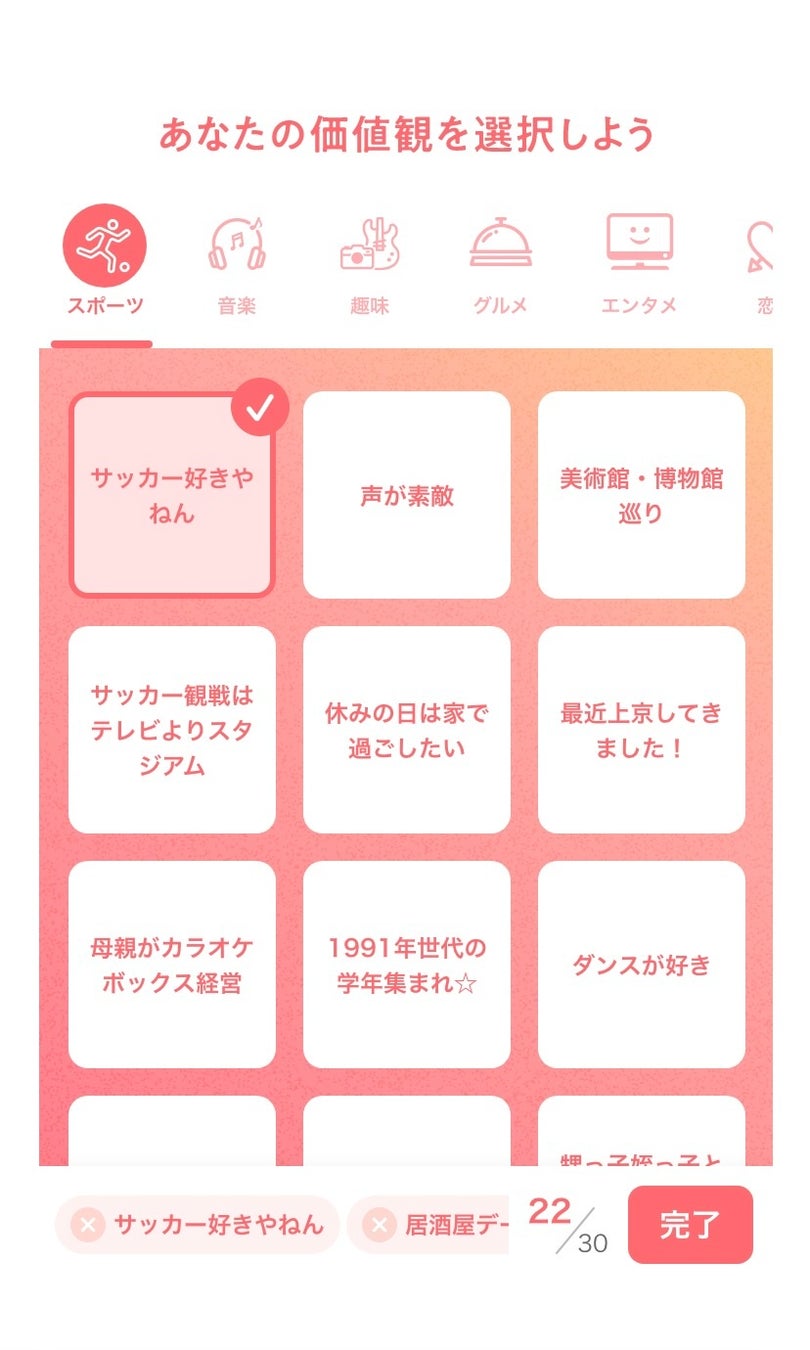Open the 趣味 category tab
The height and width of the screenshot is (1350, 810).
pos(369,262)
